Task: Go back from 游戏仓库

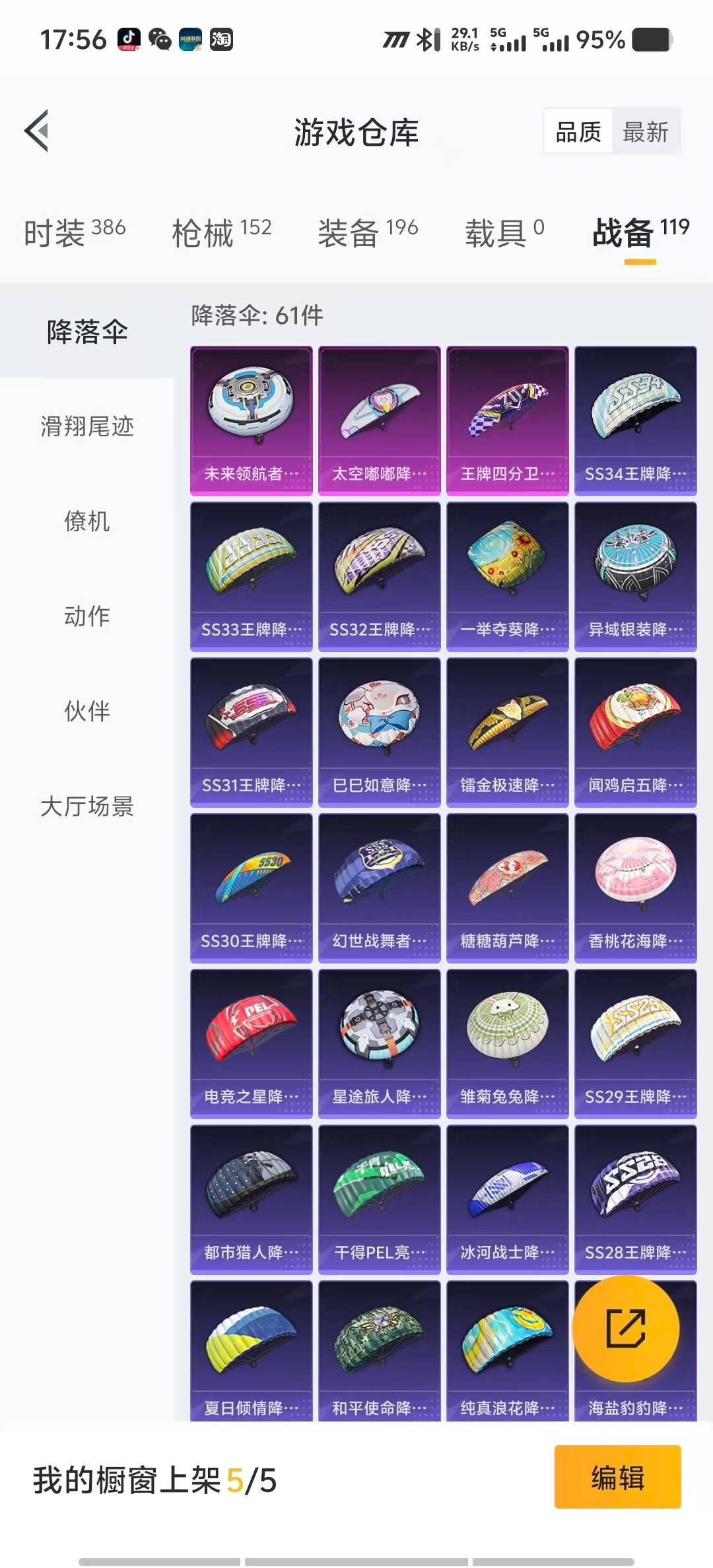Action: point(37,131)
